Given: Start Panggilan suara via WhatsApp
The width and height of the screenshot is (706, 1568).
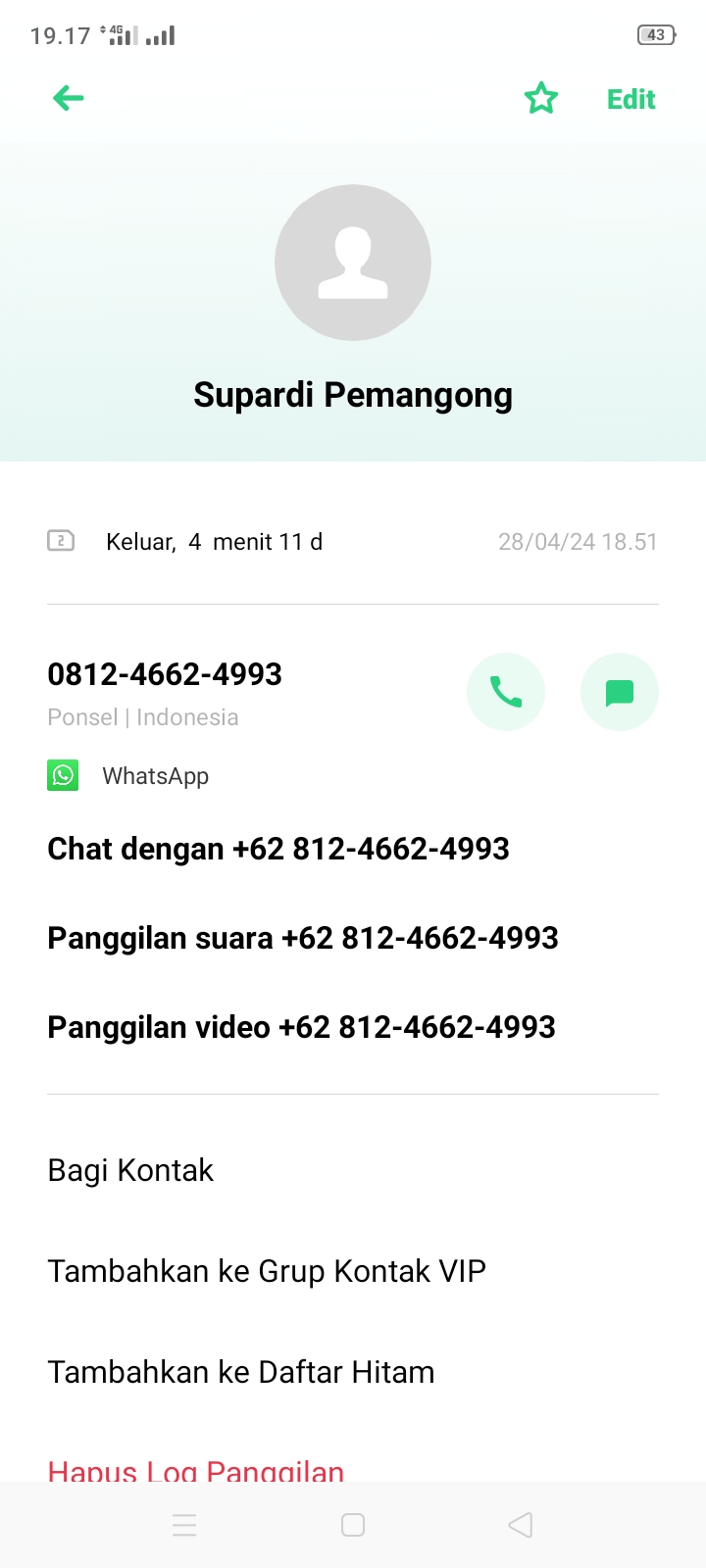Looking at the screenshot, I should (x=302, y=938).
